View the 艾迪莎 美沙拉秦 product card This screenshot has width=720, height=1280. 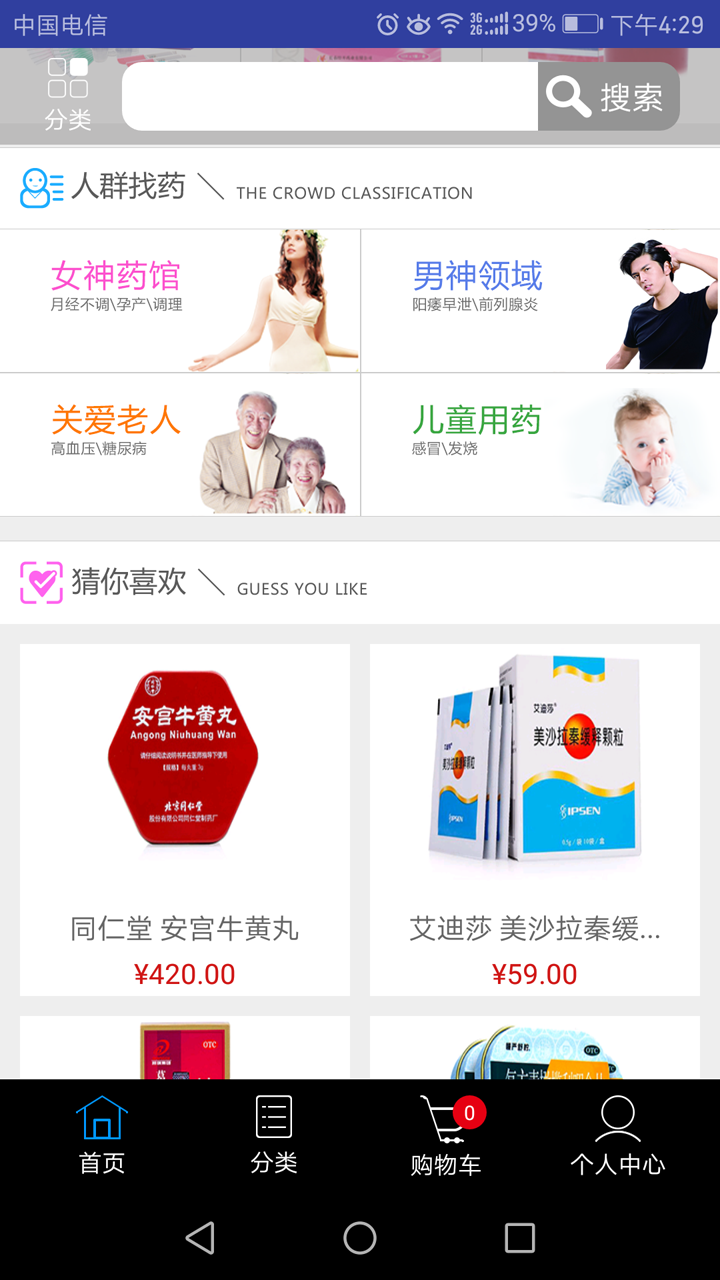[535, 820]
